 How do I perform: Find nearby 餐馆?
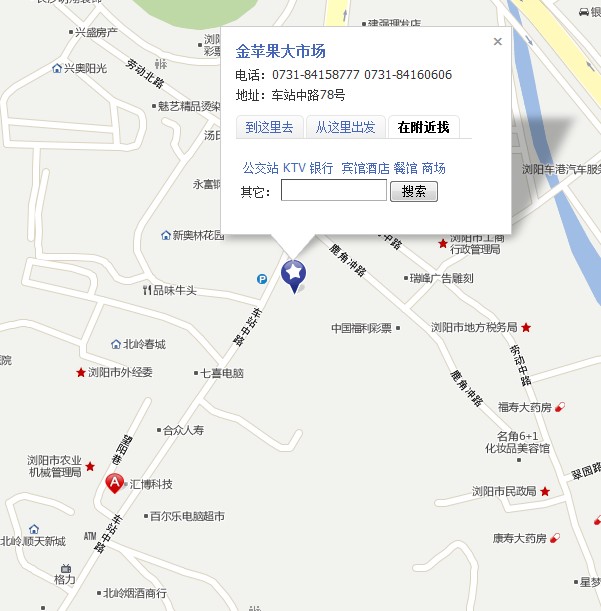pos(405,168)
